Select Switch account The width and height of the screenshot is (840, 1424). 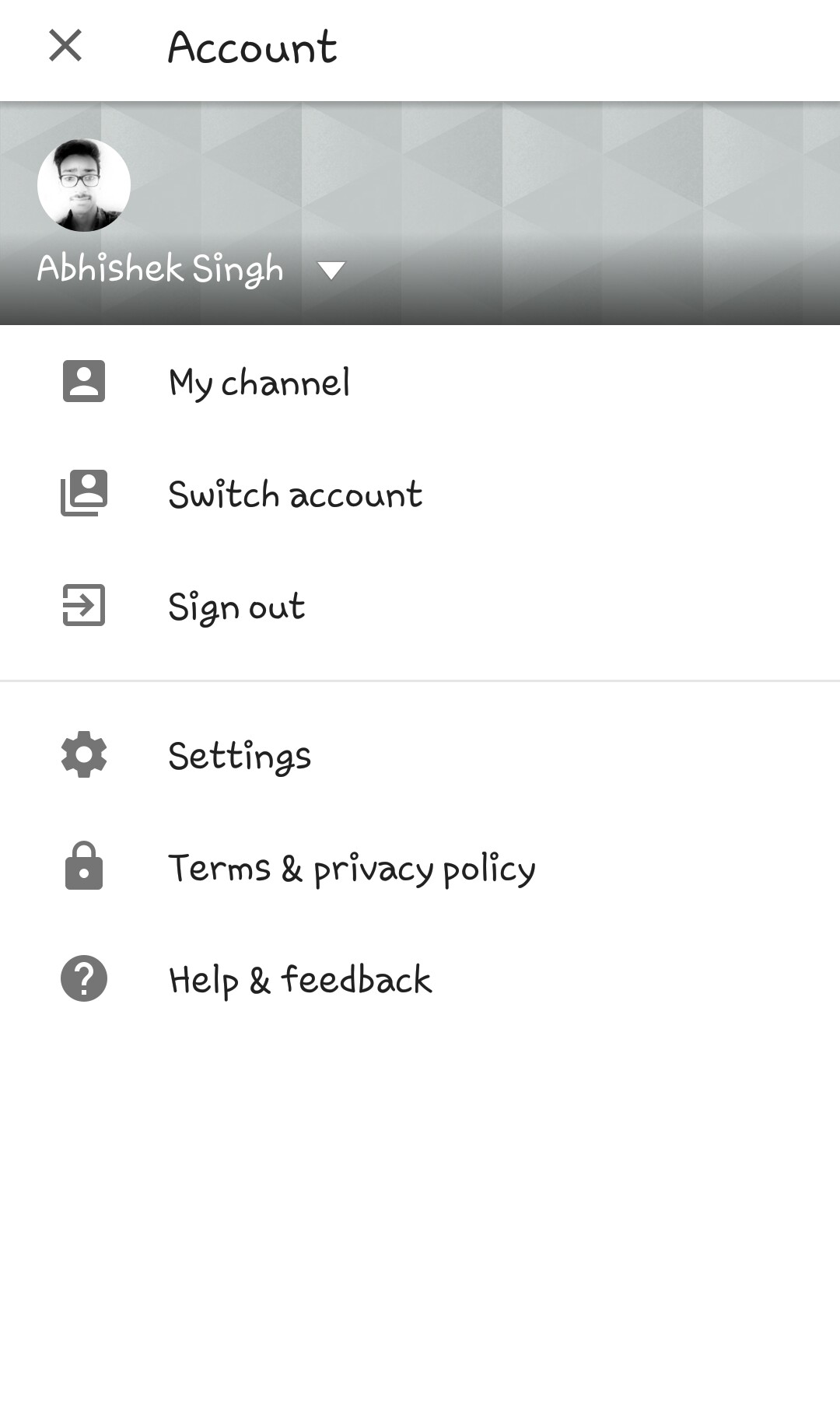295,495
